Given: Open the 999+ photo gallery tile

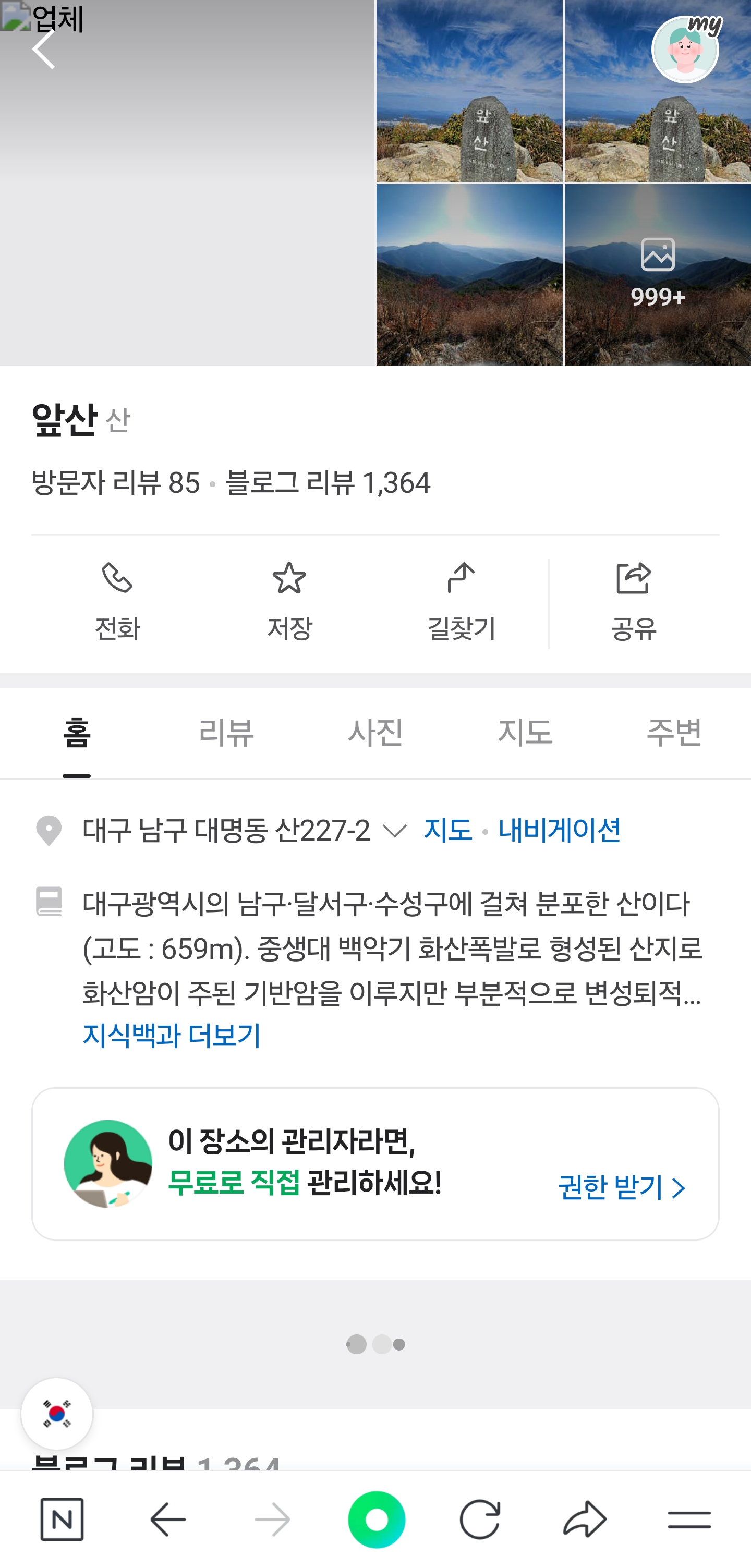Looking at the screenshot, I should click(657, 274).
